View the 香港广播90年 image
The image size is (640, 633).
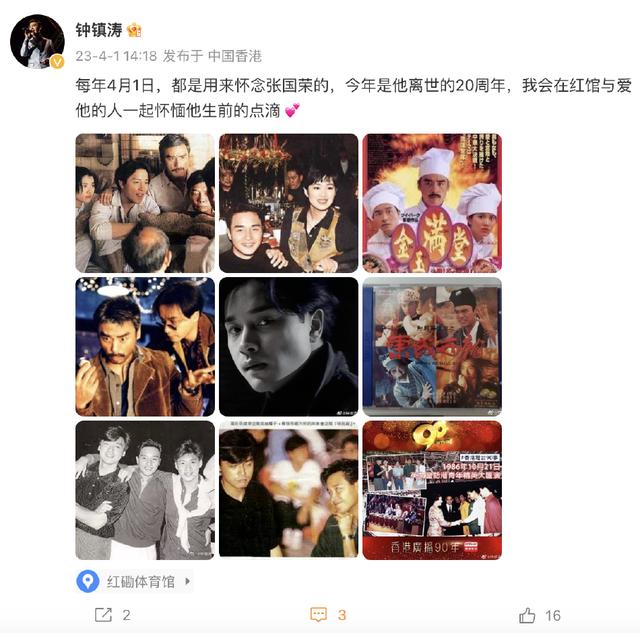pos(431,490)
